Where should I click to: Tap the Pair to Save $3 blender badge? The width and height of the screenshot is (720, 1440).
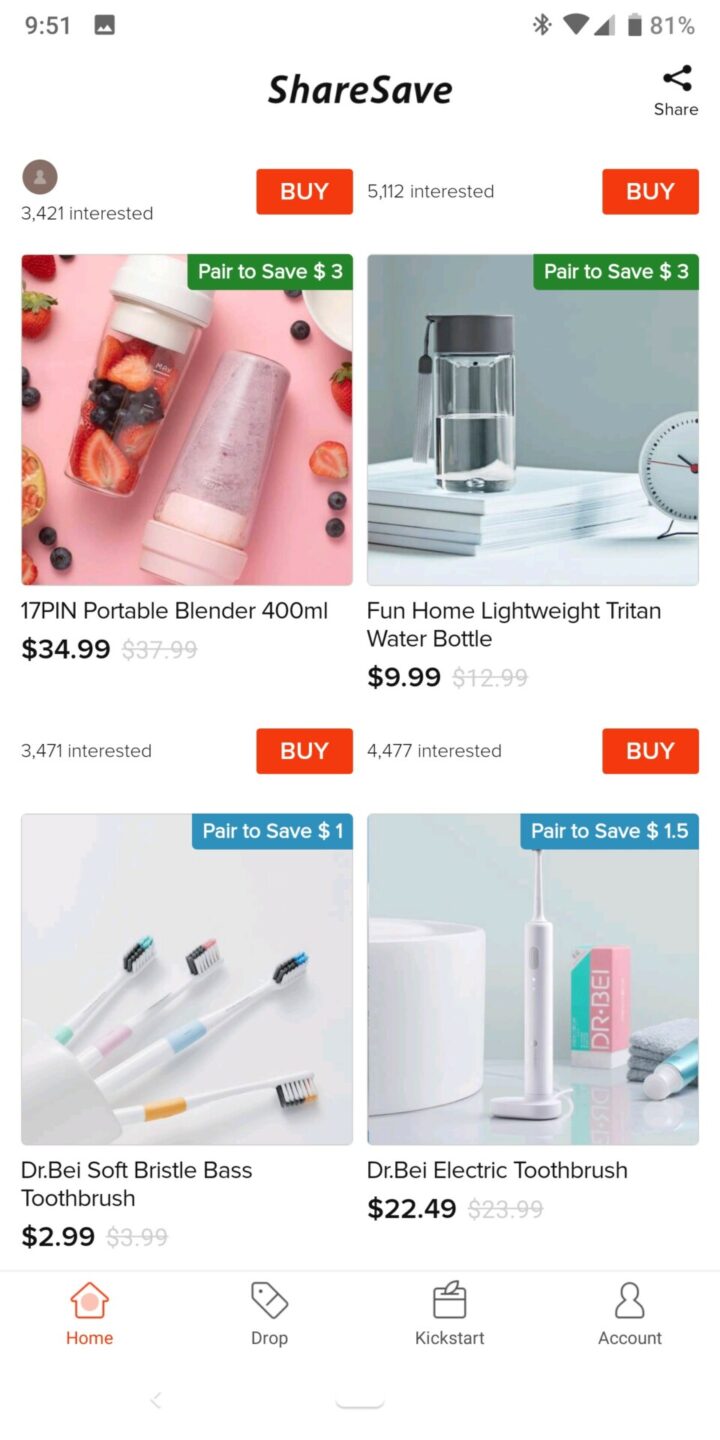pyautogui.click(x=270, y=271)
